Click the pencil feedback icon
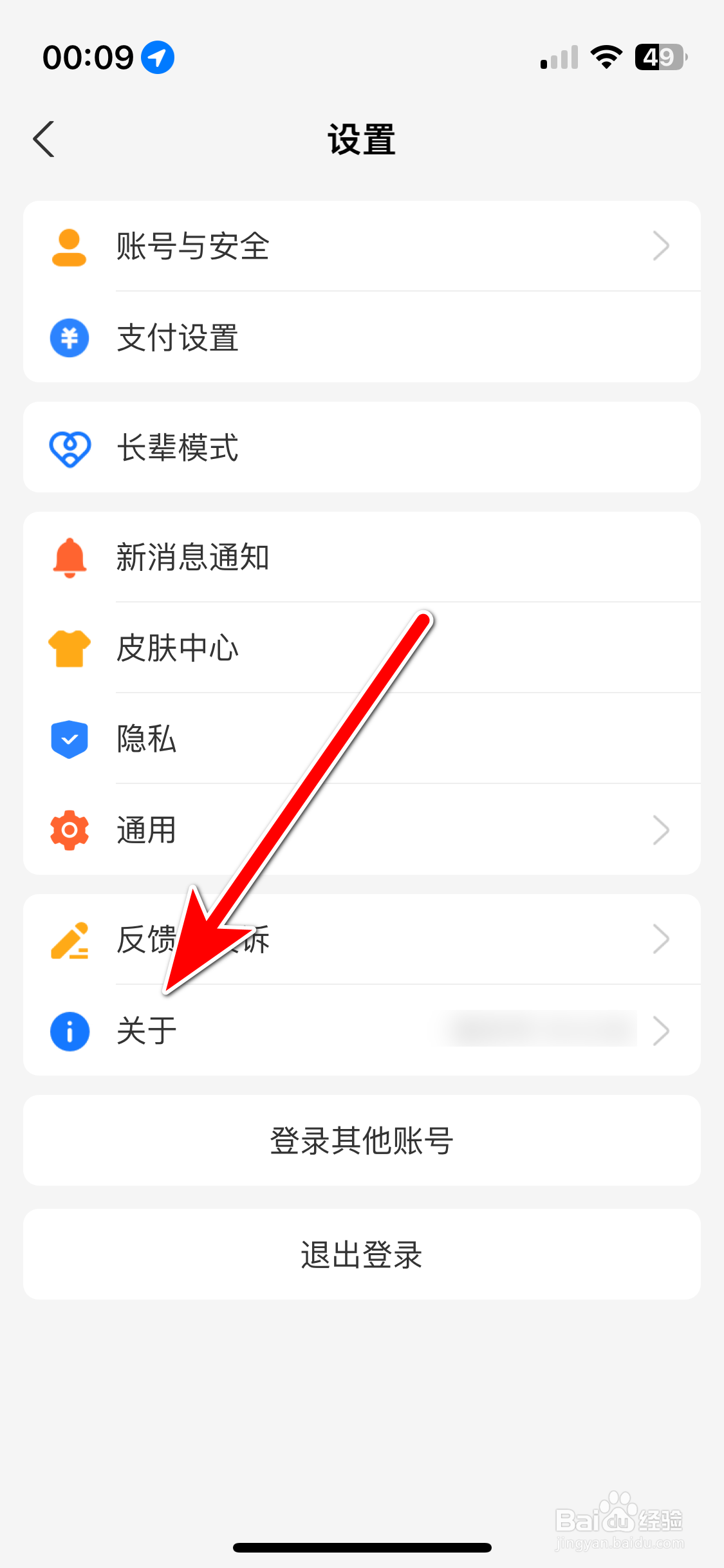 69,940
